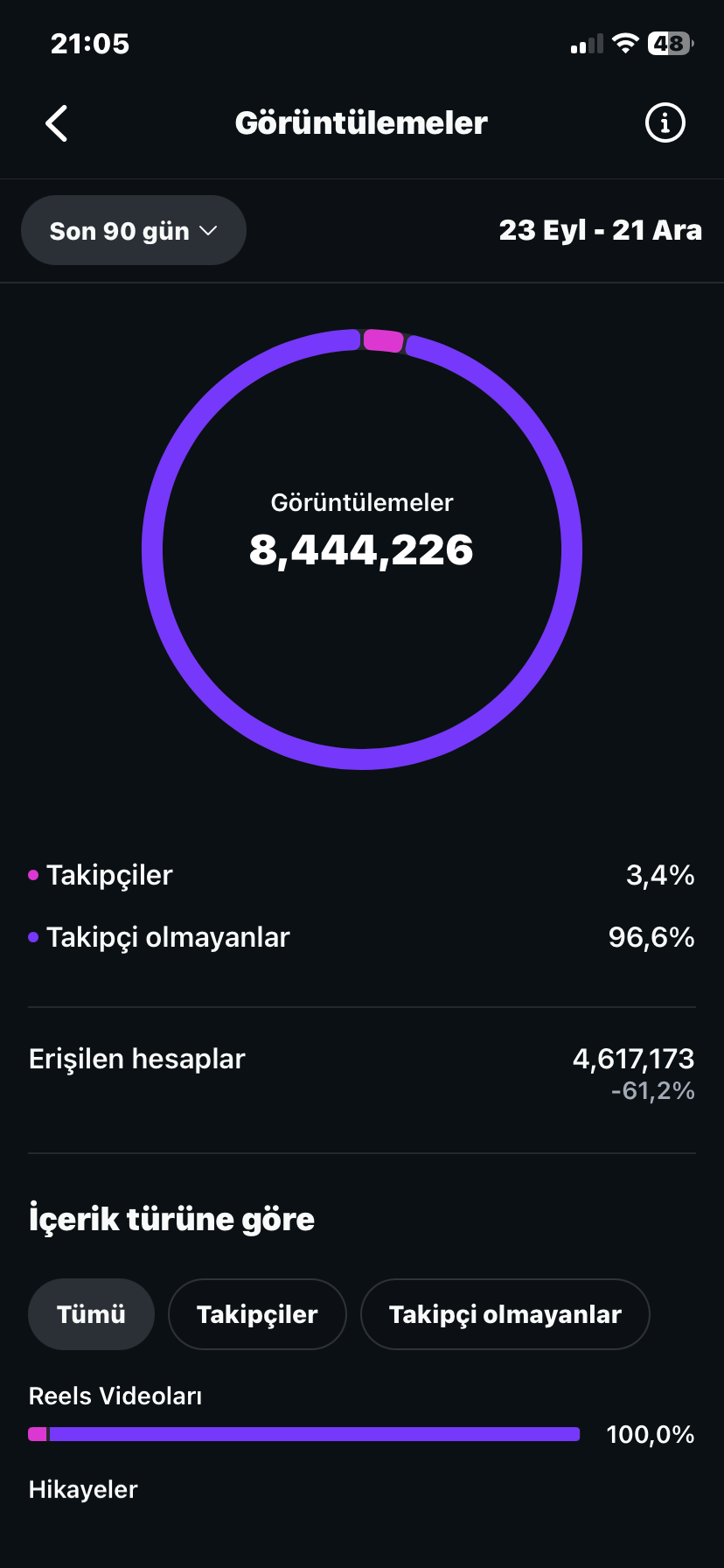Switch to the Takipçiler filter chip
724x1568 pixels.
click(257, 1314)
